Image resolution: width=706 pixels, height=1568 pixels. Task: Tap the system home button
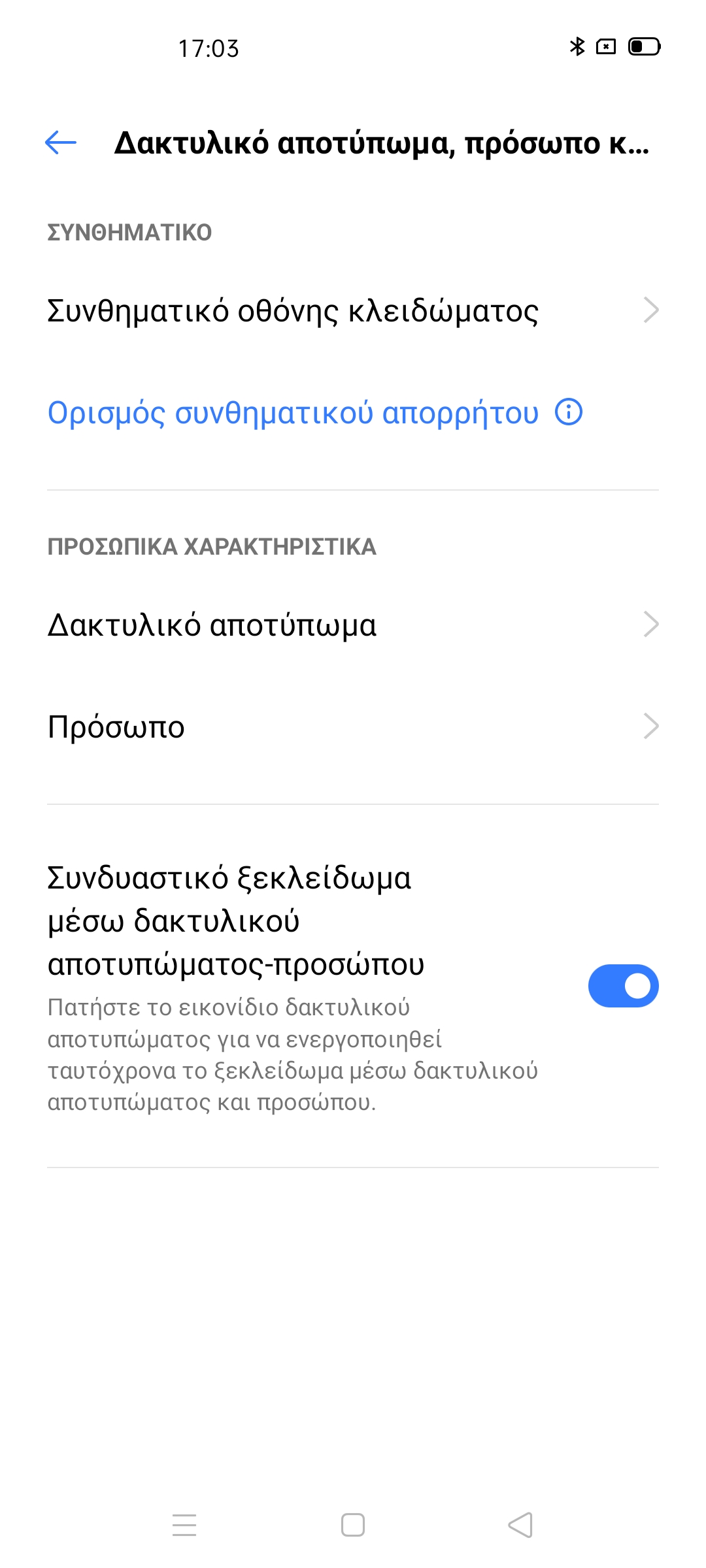tap(353, 1525)
